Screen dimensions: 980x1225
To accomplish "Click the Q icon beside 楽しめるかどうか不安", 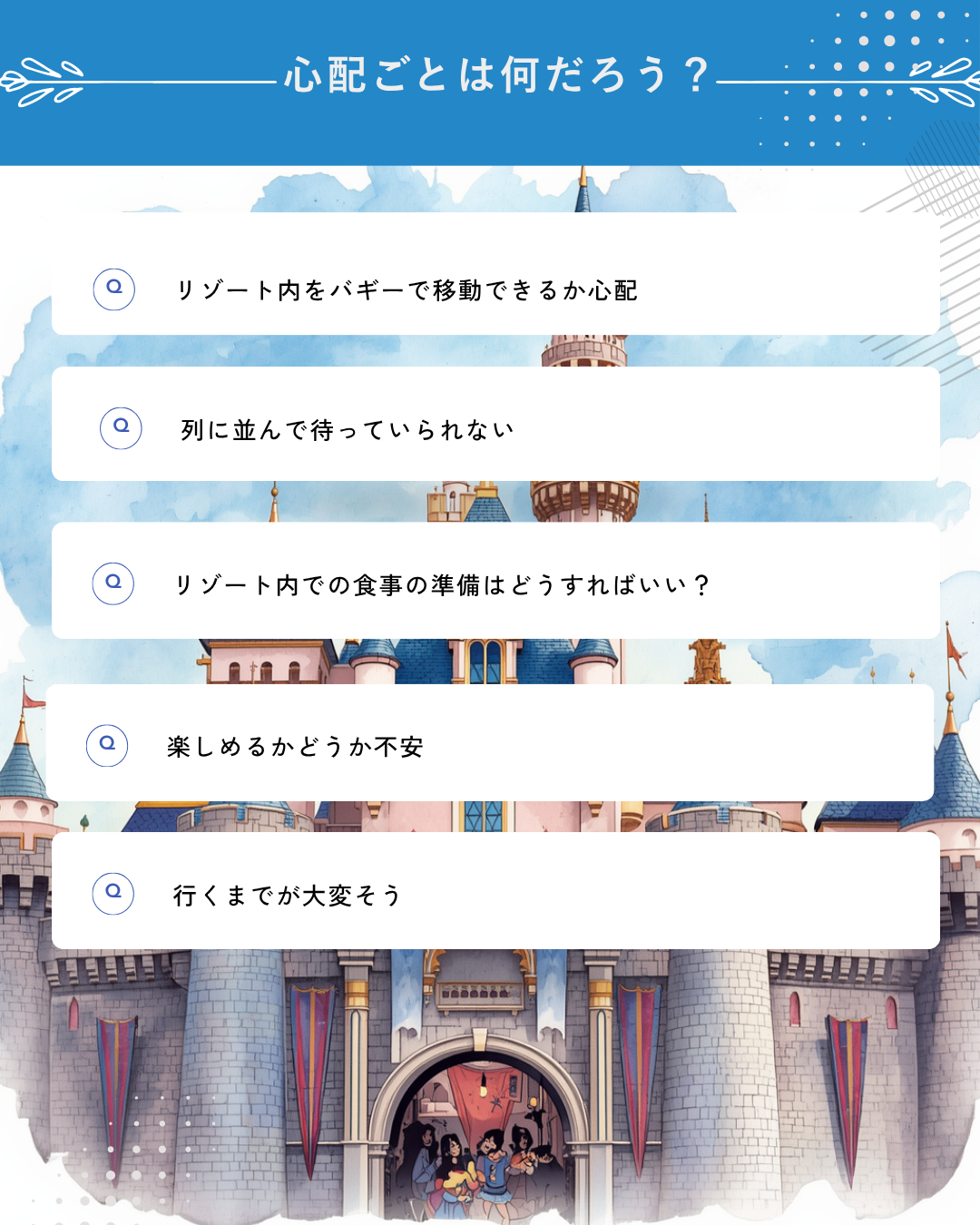I will [108, 745].
